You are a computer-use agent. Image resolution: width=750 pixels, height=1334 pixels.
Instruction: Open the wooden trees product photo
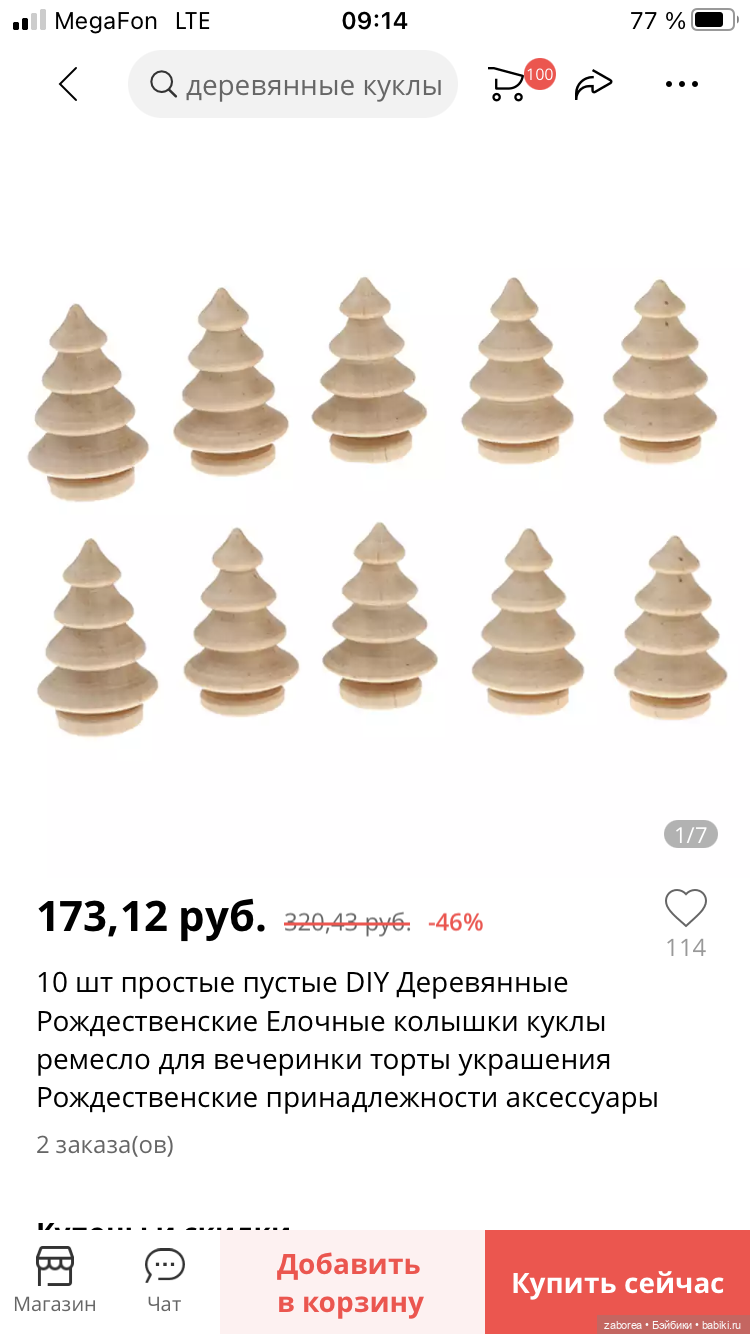(x=375, y=505)
